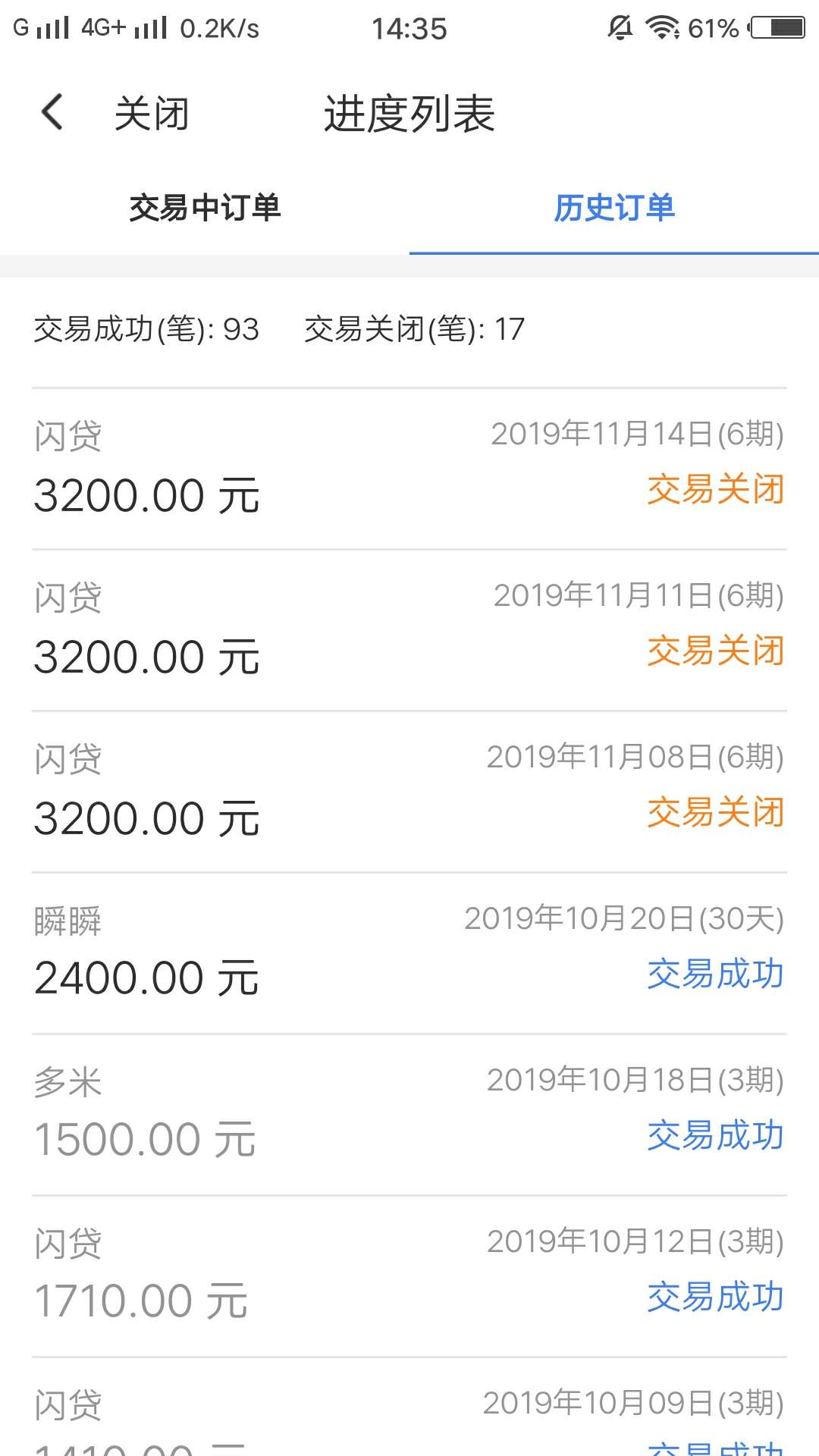The height and width of the screenshot is (1456, 819).
Task: Open the 闪贷 order dated 2019年11月14日
Action: (x=409, y=469)
